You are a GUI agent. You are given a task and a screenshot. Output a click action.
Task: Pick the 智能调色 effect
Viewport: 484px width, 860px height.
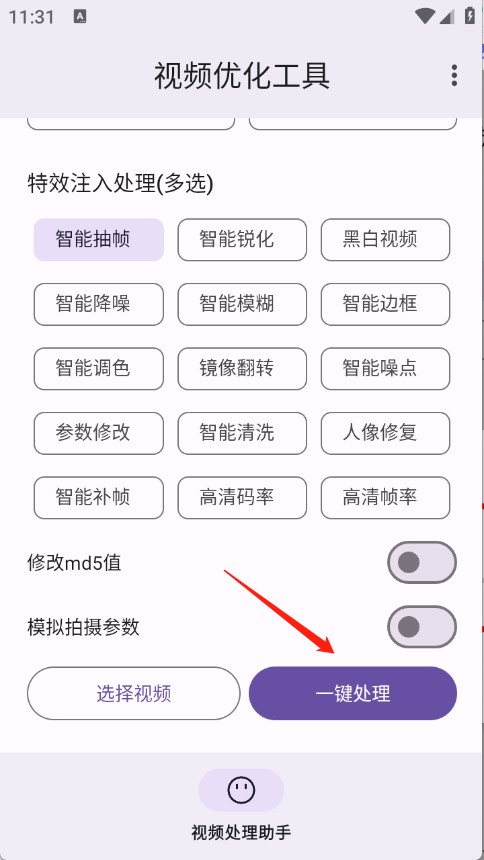pyautogui.click(x=99, y=369)
